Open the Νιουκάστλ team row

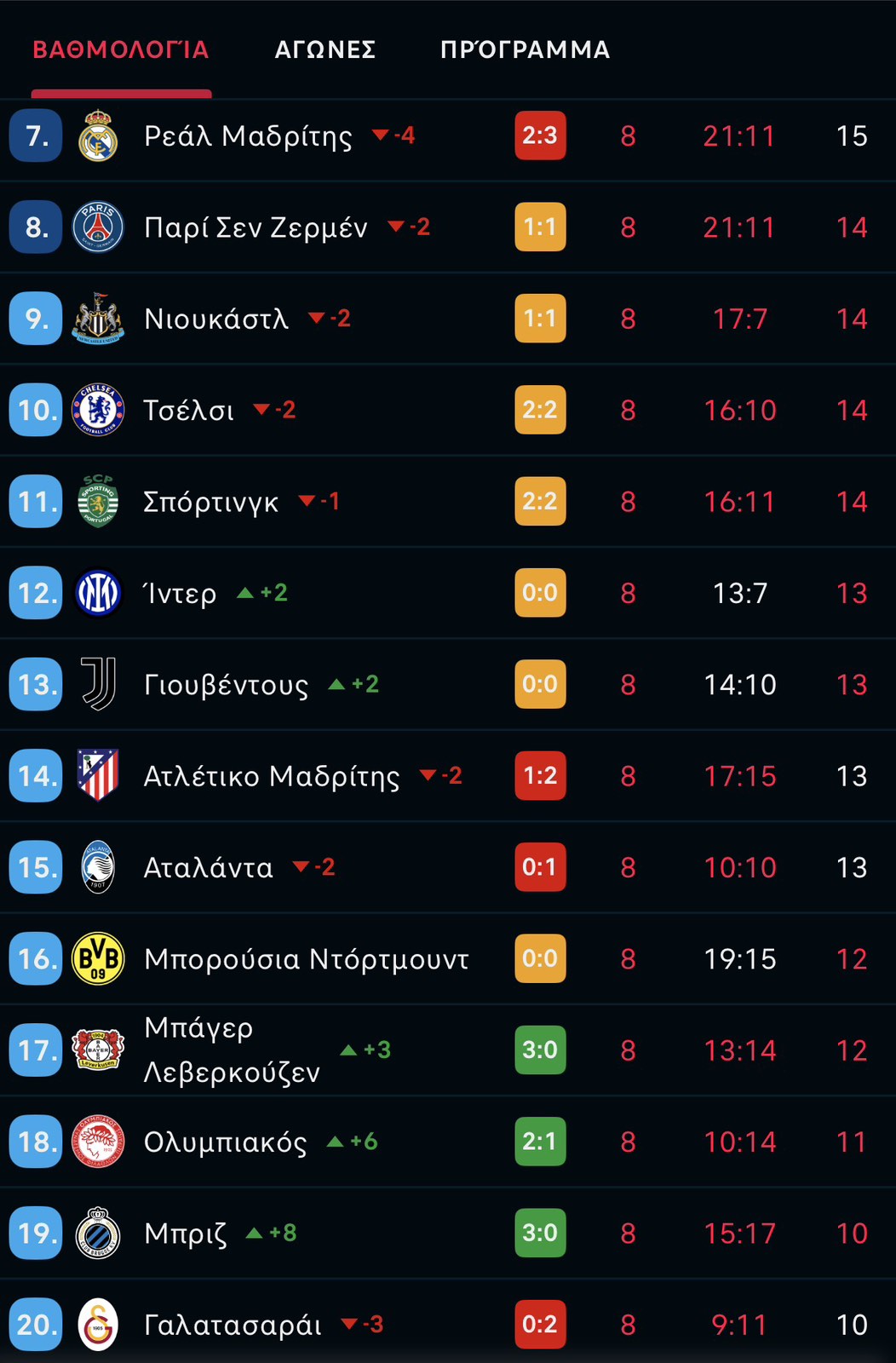pyautogui.click(x=216, y=319)
